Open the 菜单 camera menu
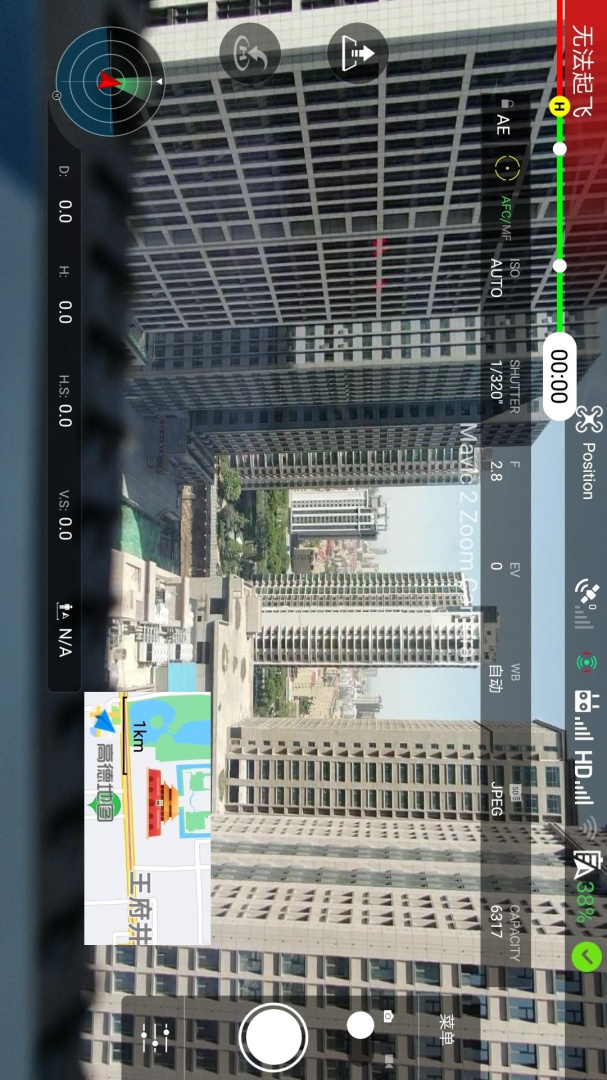This screenshot has width=607, height=1080. (446, 1030)
